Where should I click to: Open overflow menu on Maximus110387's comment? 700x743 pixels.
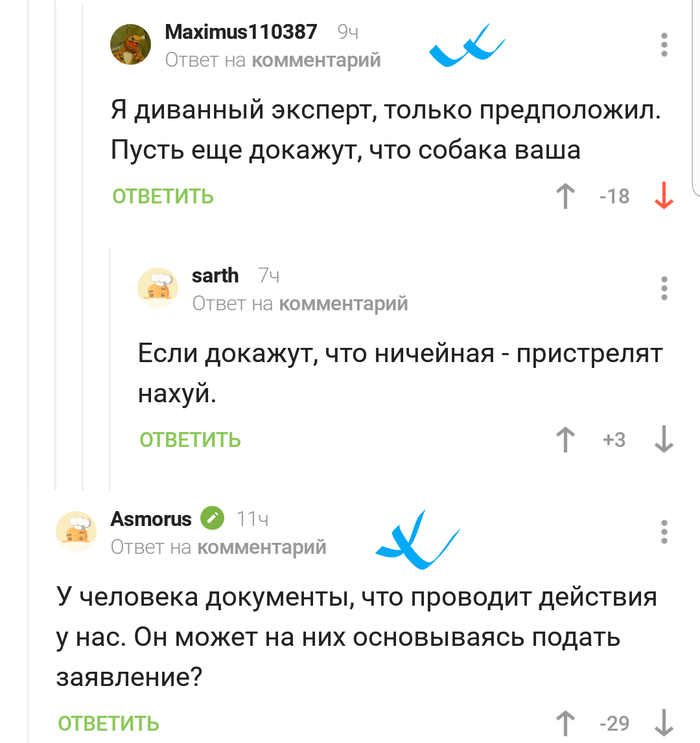[x=664, y=46]
